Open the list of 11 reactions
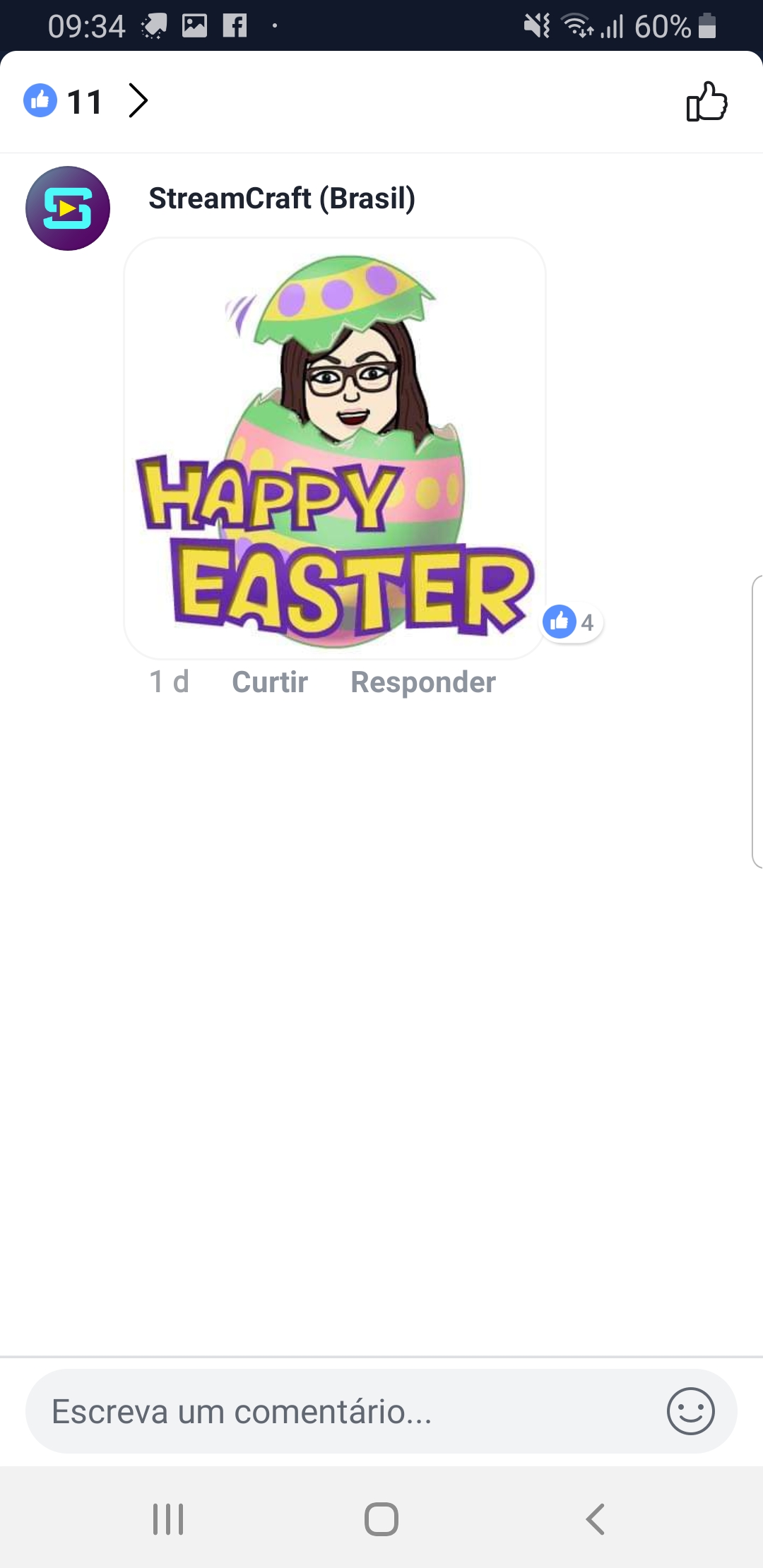The image size is (763, 1568). [x=85, y=101]
